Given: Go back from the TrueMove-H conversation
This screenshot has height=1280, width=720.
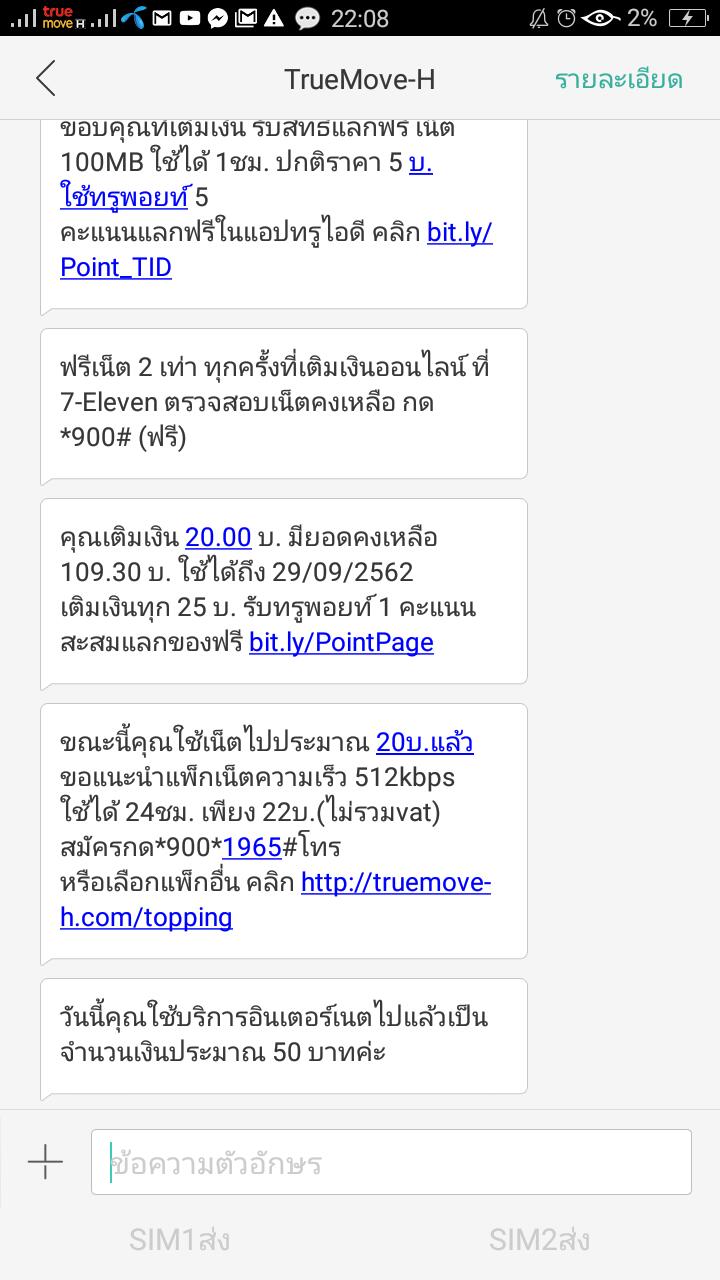Looking at the screenshot, I should [x=46, y=79].
